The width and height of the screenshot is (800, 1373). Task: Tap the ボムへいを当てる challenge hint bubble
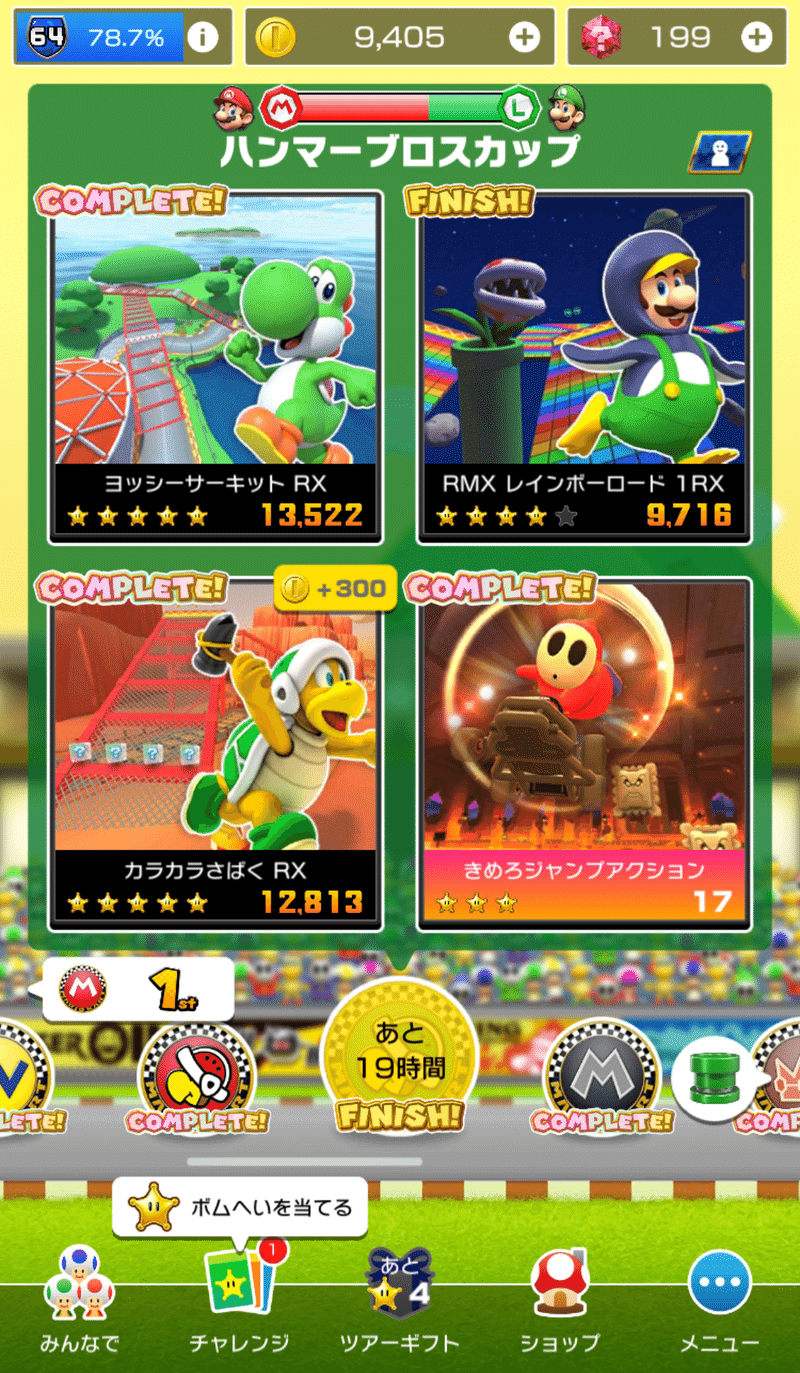(x=240, y=1207)
